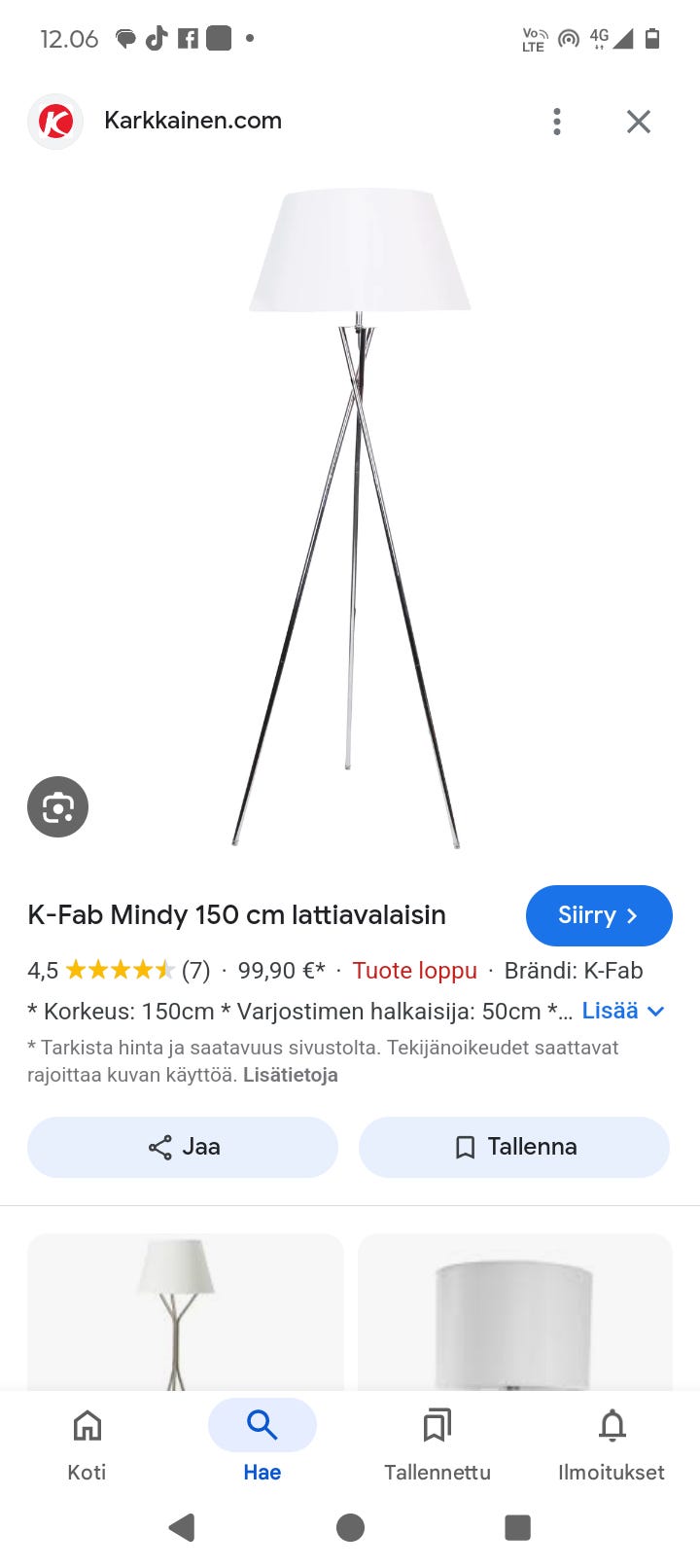
Task: Search this lamp image with Lens
Action: 57,806
